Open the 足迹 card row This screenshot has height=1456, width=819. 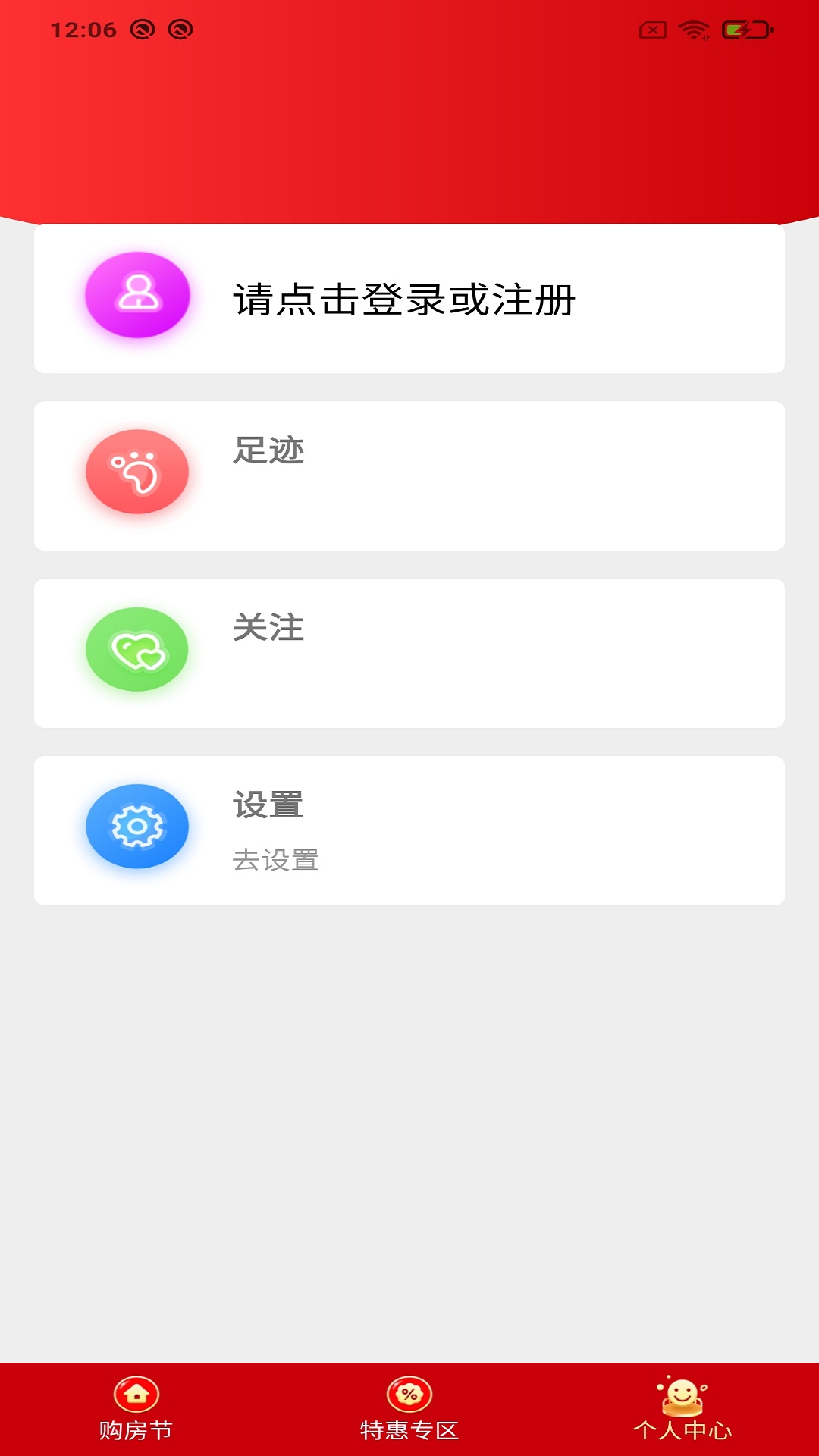pos(409,472)
